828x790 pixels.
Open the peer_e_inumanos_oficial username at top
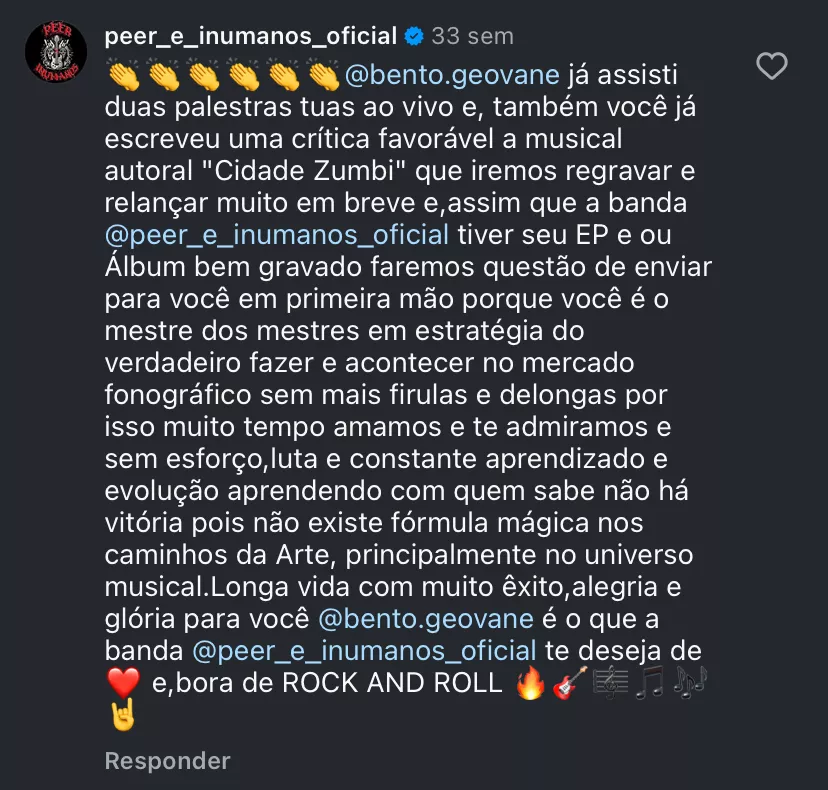(x=250, y=36)
